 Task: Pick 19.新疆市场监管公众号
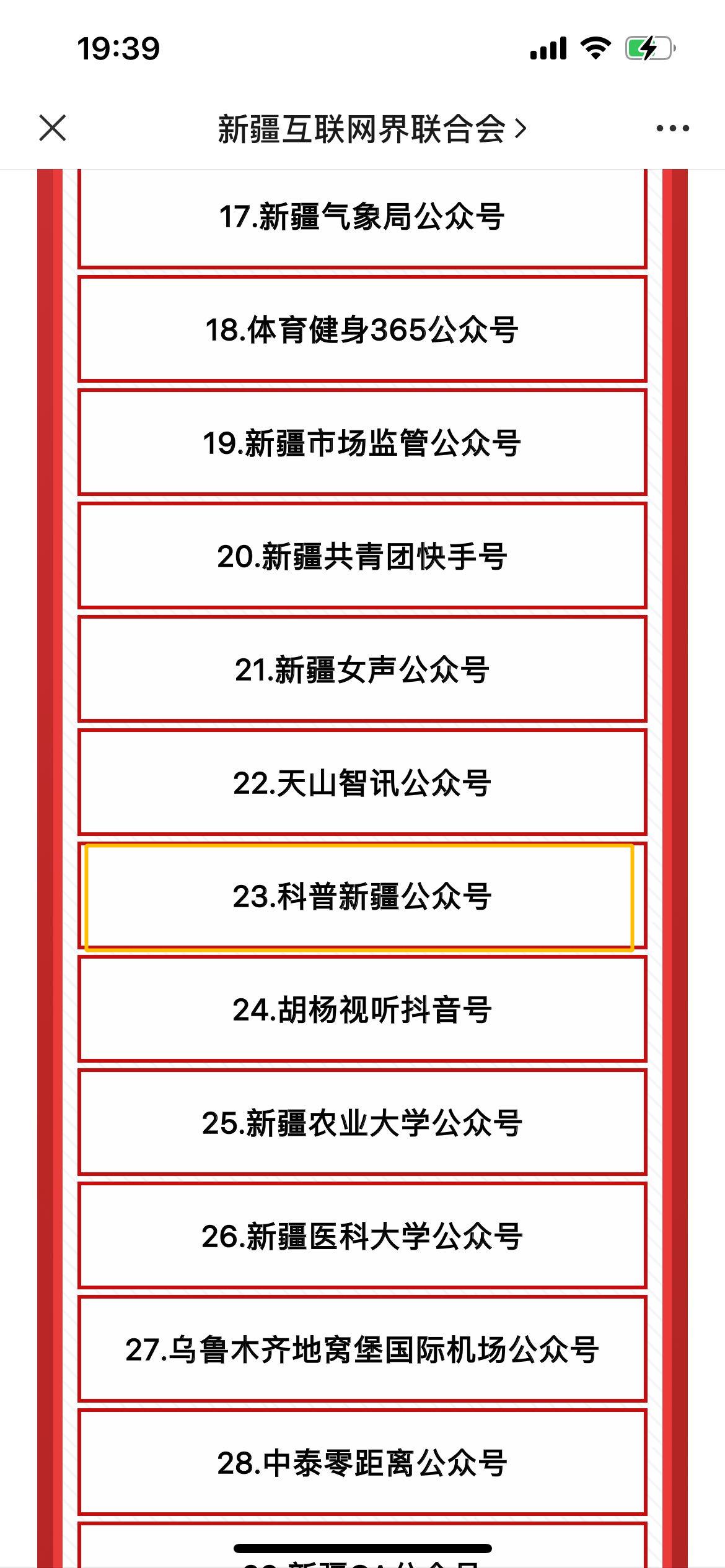[362, 443]
